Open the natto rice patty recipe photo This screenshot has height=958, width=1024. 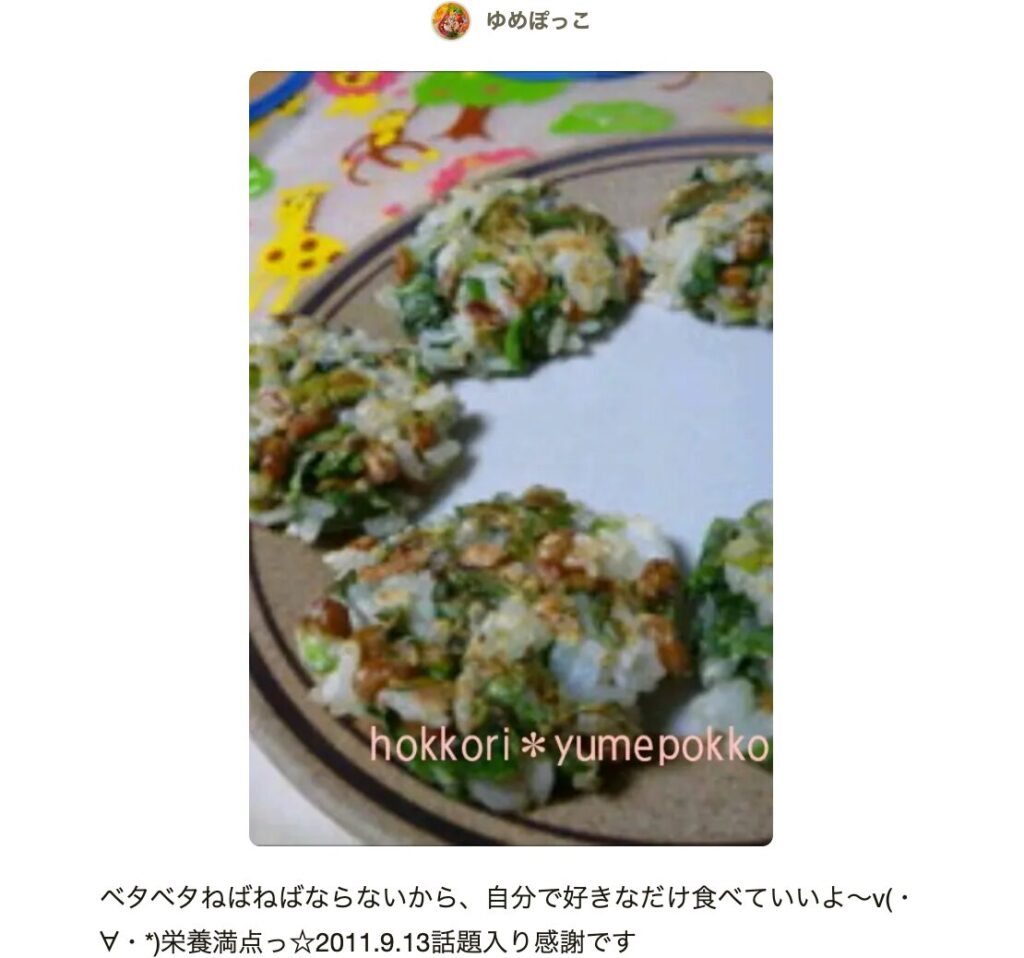pyautogui.click(x=510, y=458)
